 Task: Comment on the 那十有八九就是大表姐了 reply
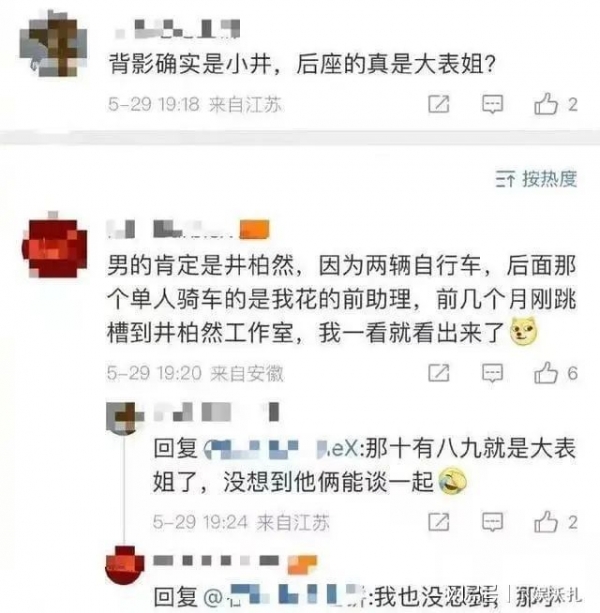tap(491, 522)
